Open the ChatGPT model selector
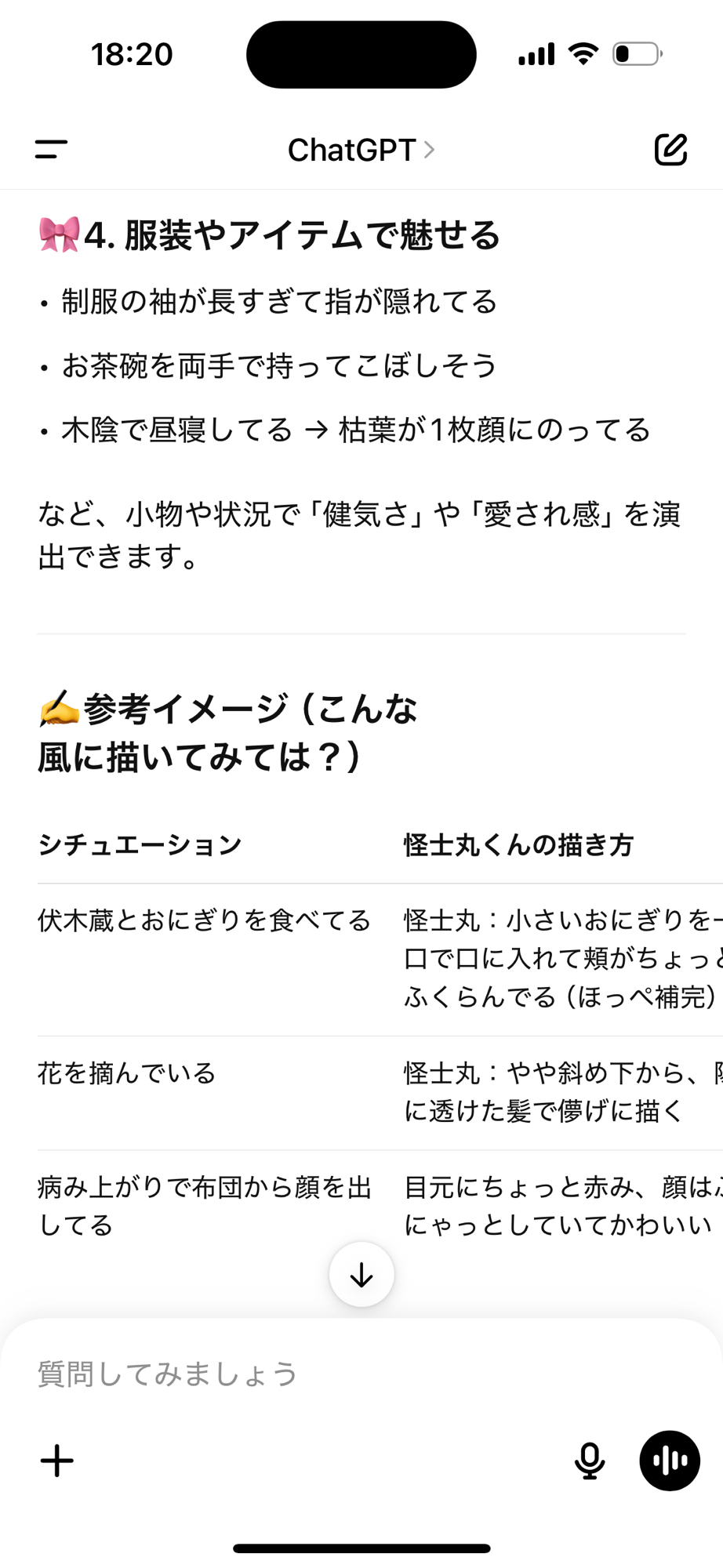Viewport: 723px width, 1568px height. [x=361, y=150]
